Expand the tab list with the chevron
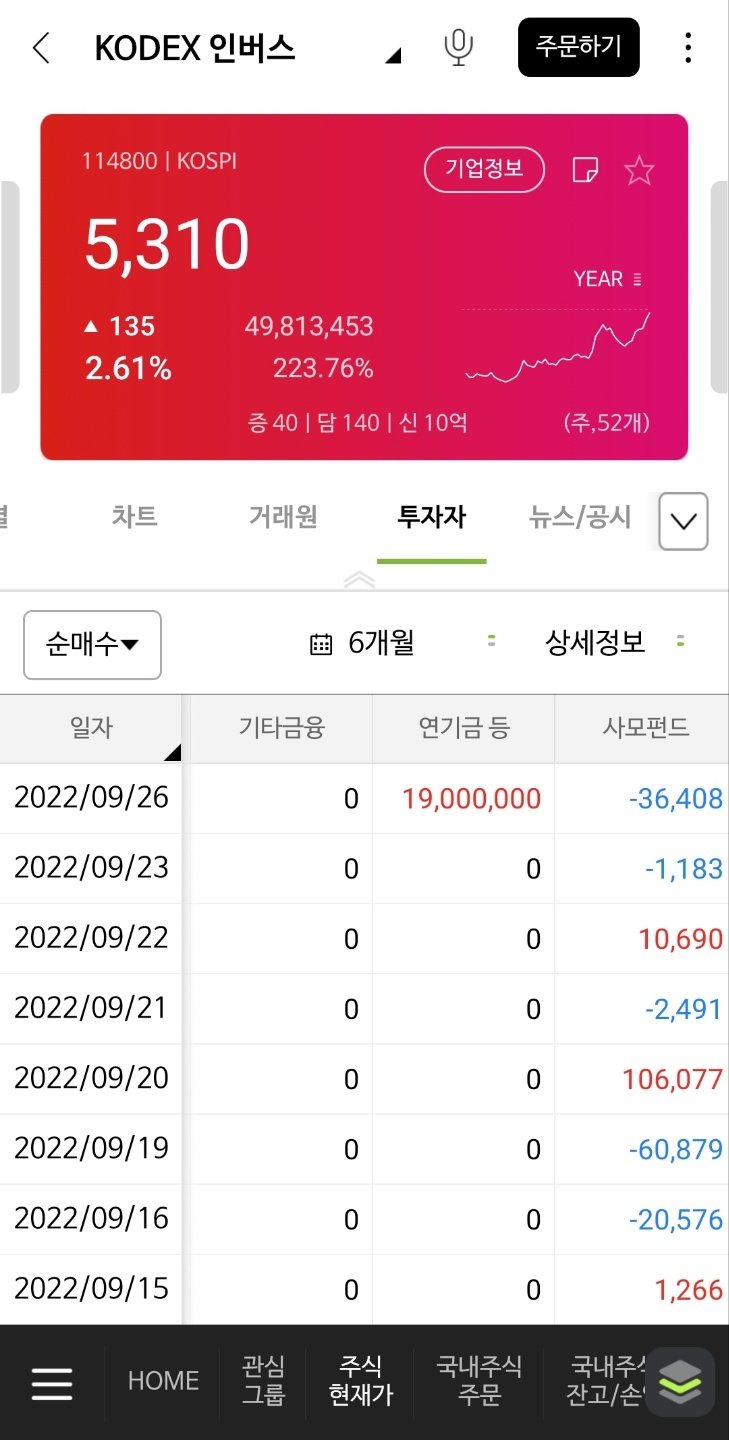Viewport: 729px width, 1440px height. pos(684,521)
